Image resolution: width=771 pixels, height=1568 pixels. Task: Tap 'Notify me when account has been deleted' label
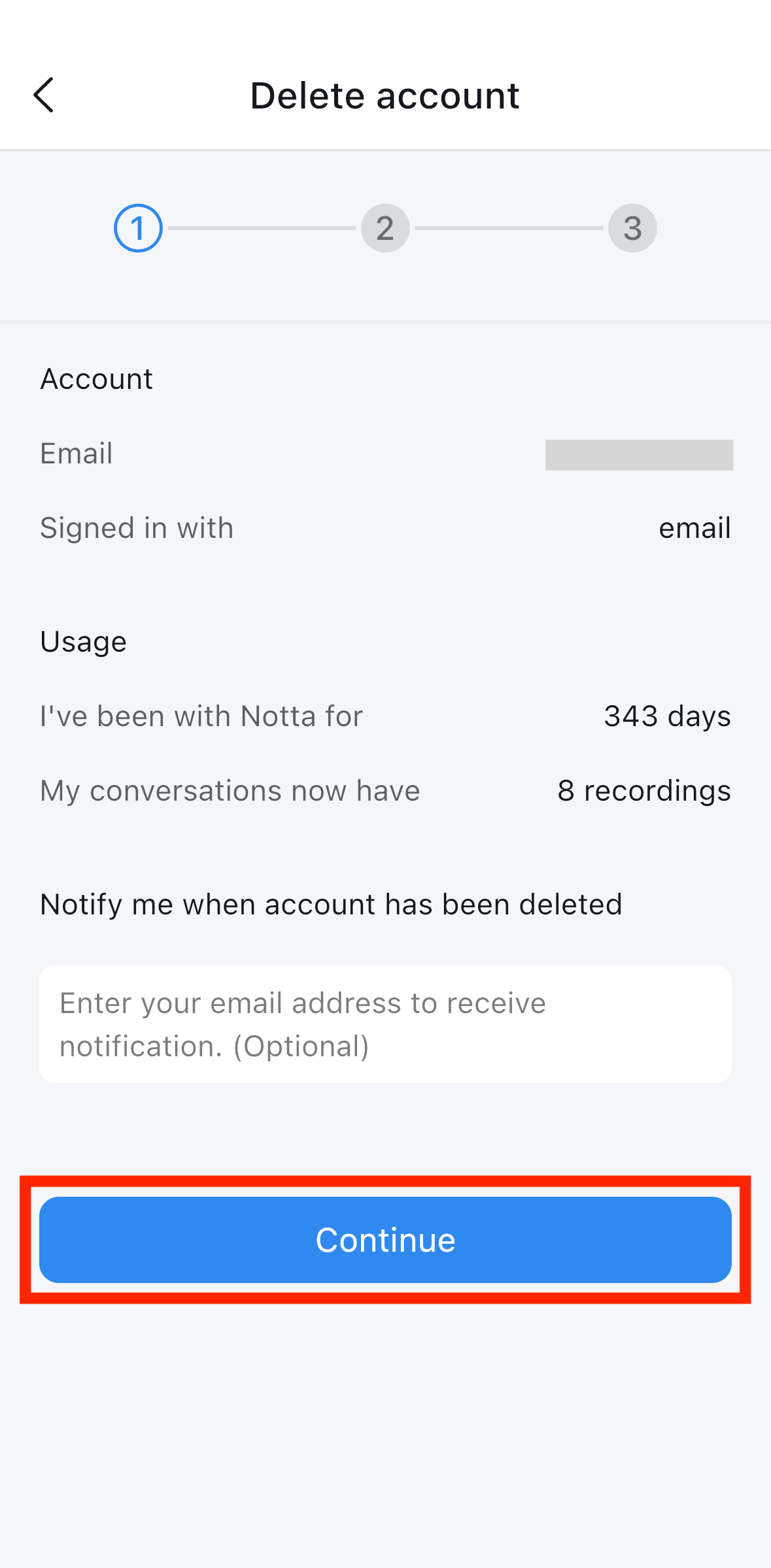coord(331,904)
